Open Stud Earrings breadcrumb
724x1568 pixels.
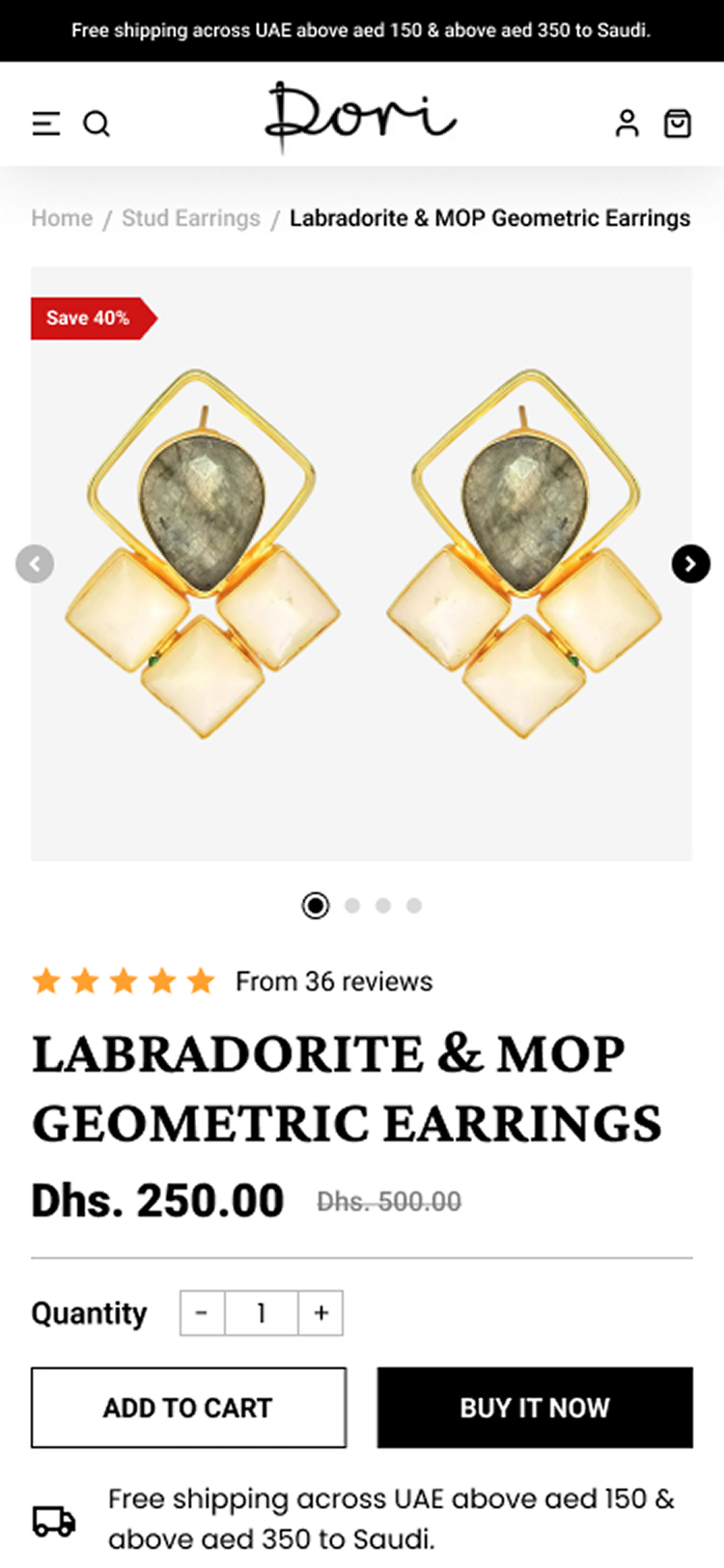[x=190, y=218]
